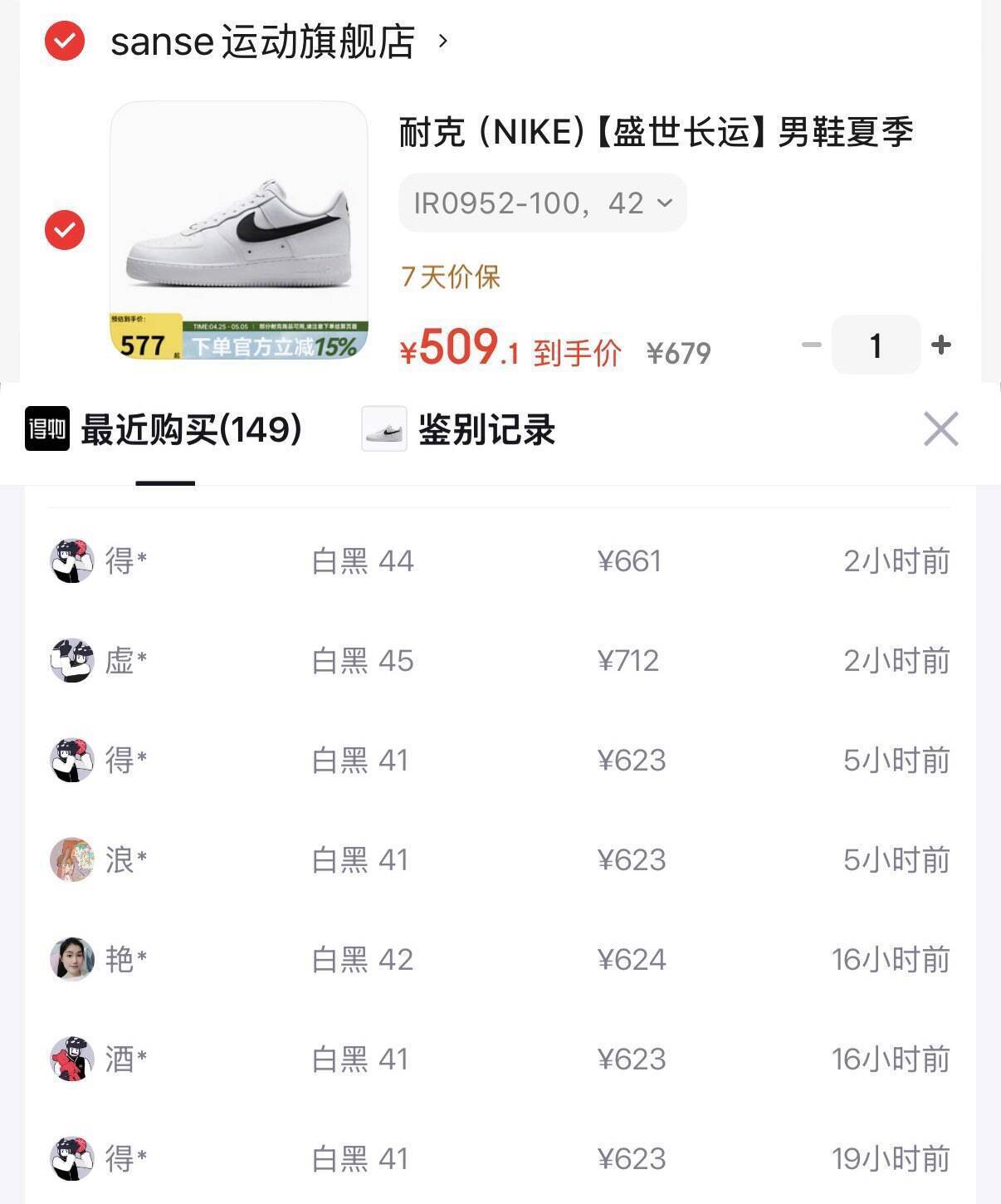Open the IR0952-100, 42 size dropdown

[x=542, y=202]
